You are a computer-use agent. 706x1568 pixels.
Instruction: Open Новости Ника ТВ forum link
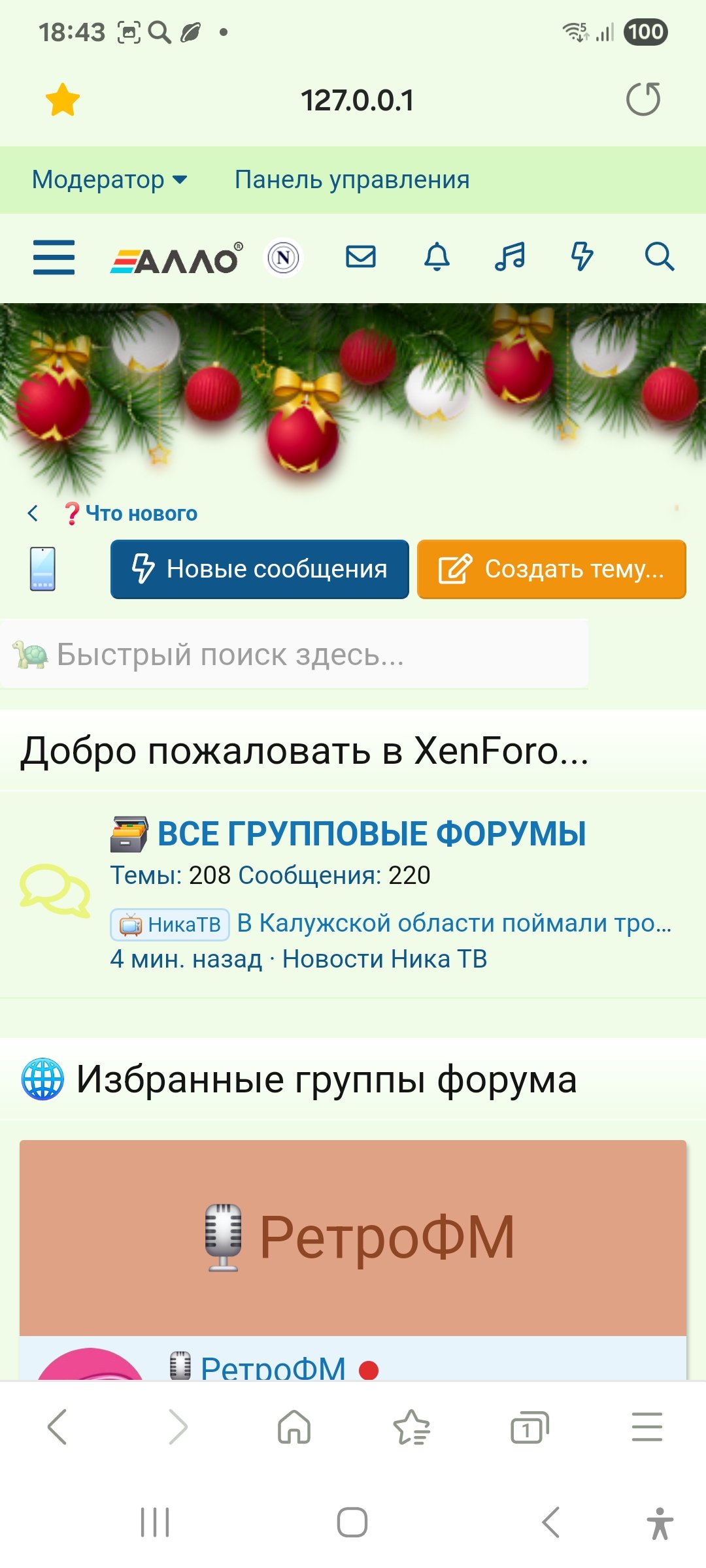tap(384, 959)
